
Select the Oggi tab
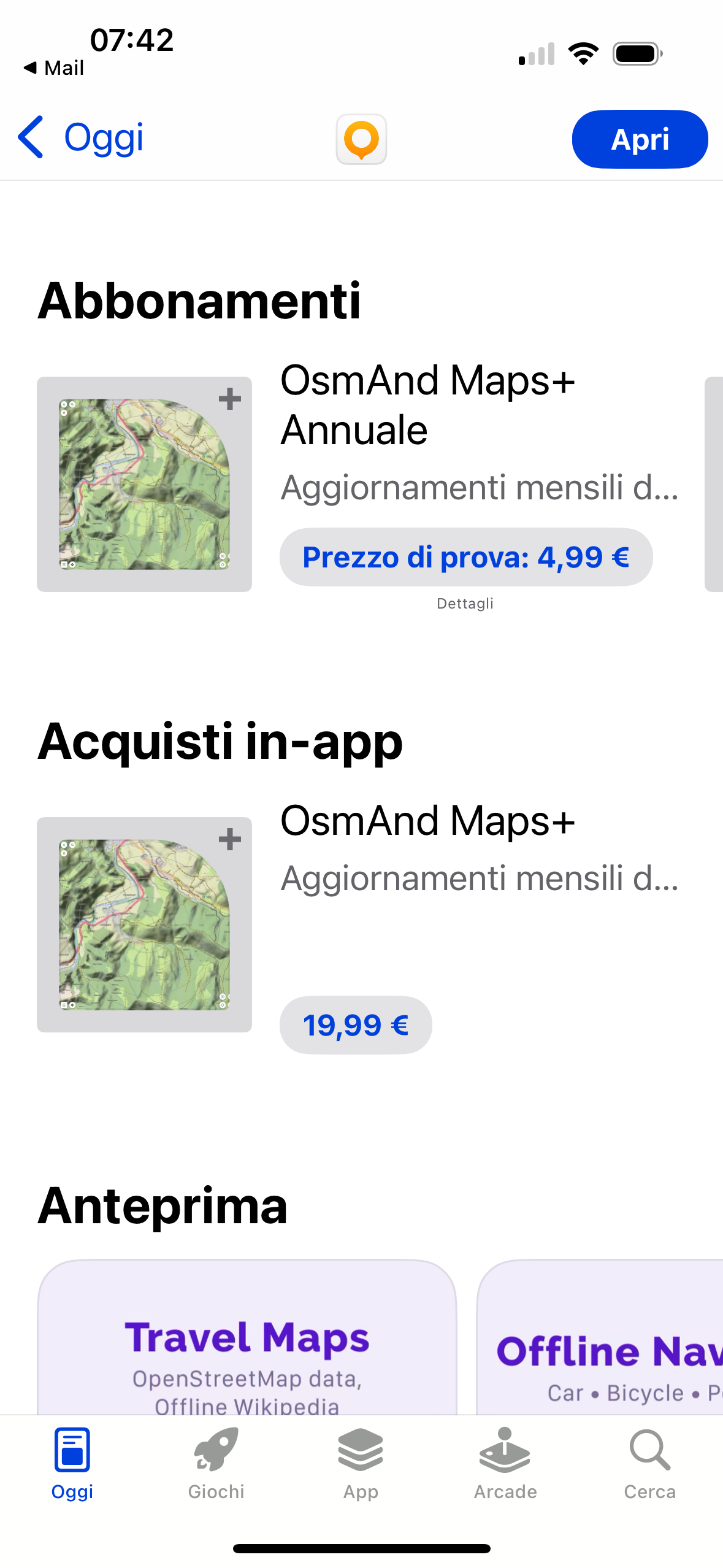(72, 1463)
